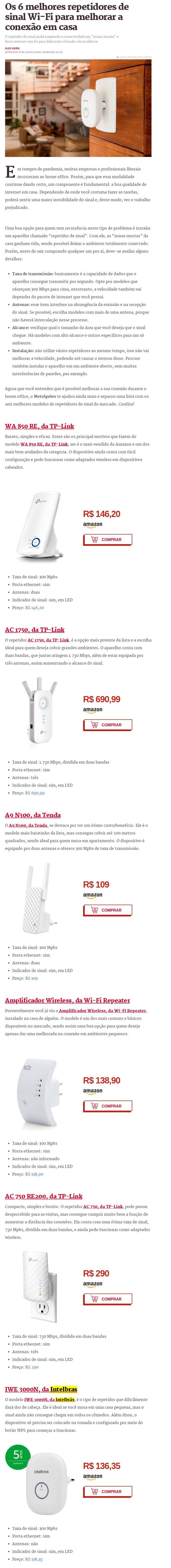Tap COMPRAR for the R$ 138,90 amplifier
The image size is (171, 1568).
click(107, 1106)
